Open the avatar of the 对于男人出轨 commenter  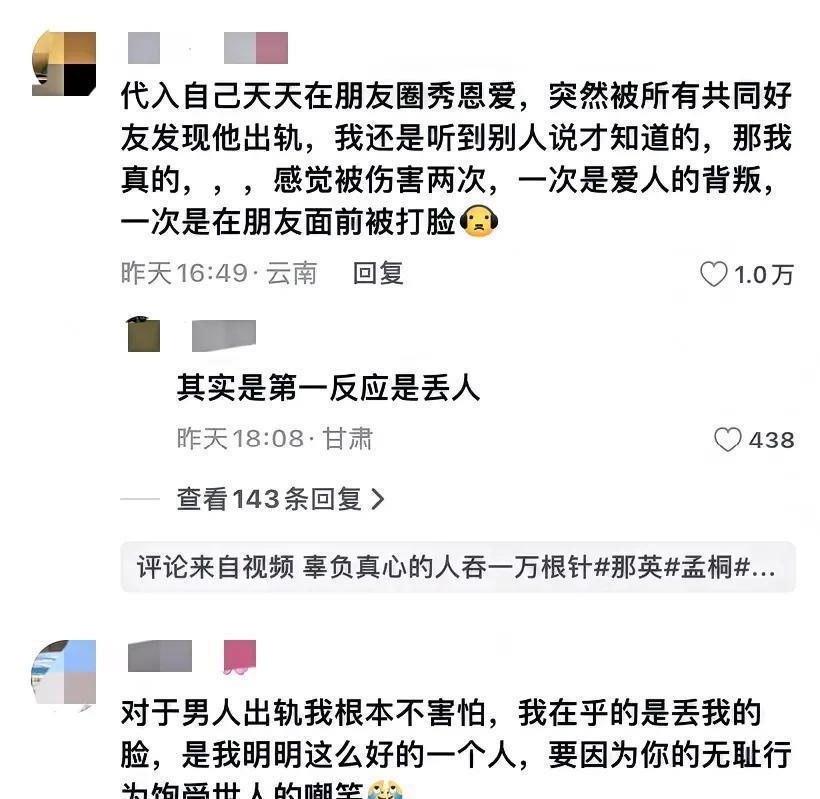point(64,673)
